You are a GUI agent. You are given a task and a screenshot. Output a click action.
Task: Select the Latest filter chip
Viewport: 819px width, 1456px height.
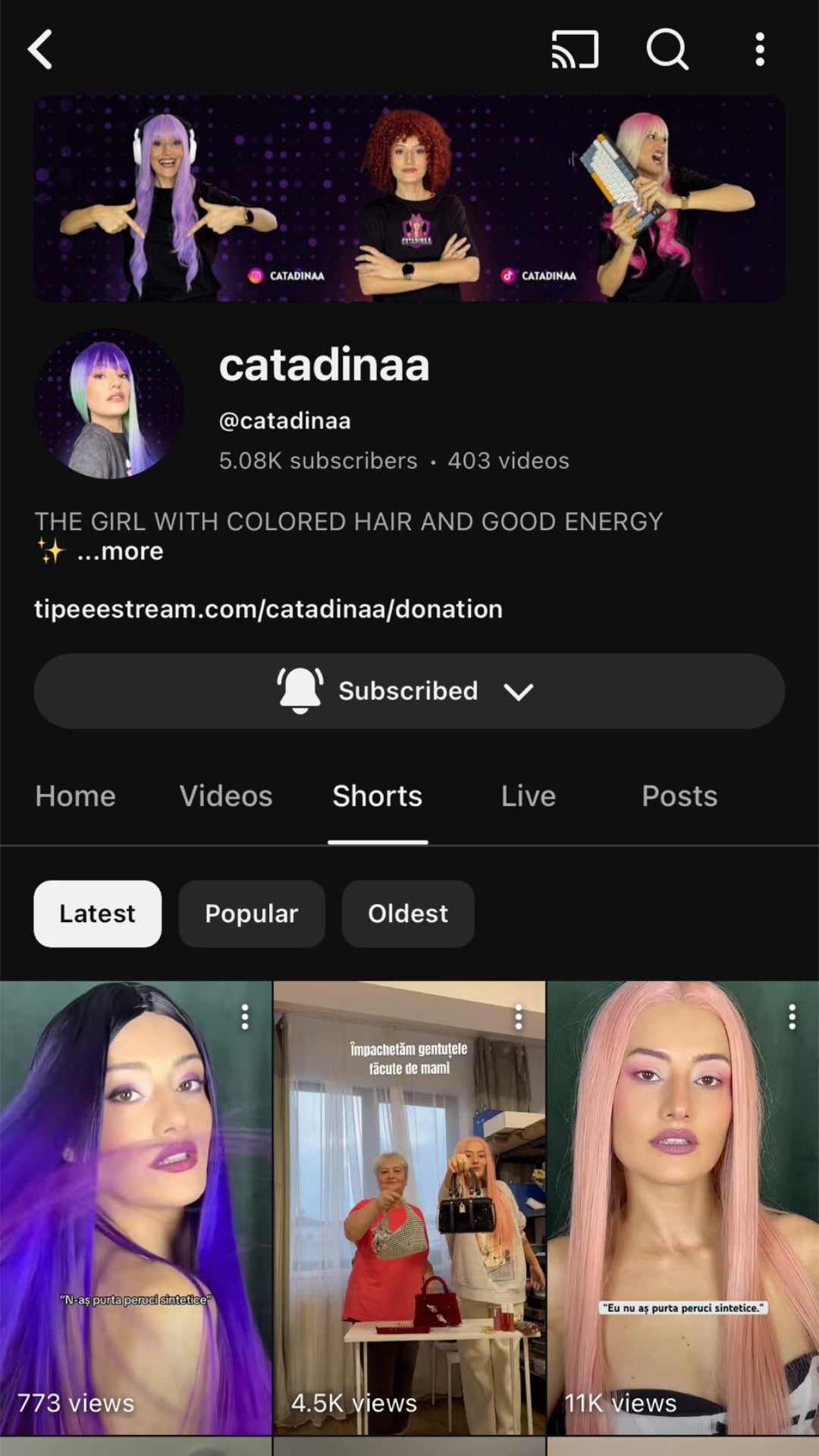(97, 914)
